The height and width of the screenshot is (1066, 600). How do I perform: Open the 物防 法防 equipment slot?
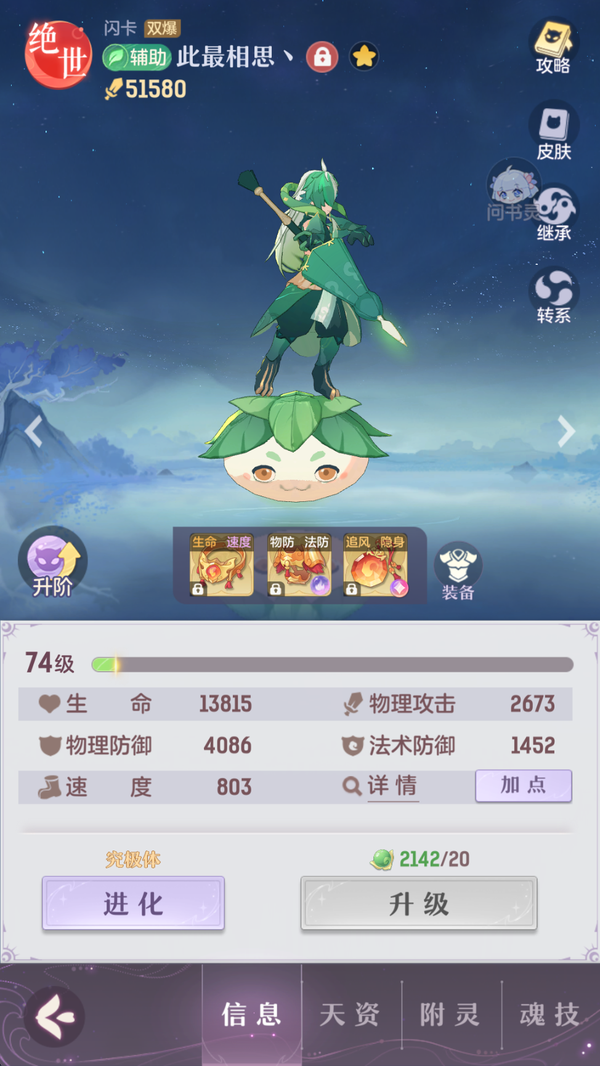[x=298, y=566]
